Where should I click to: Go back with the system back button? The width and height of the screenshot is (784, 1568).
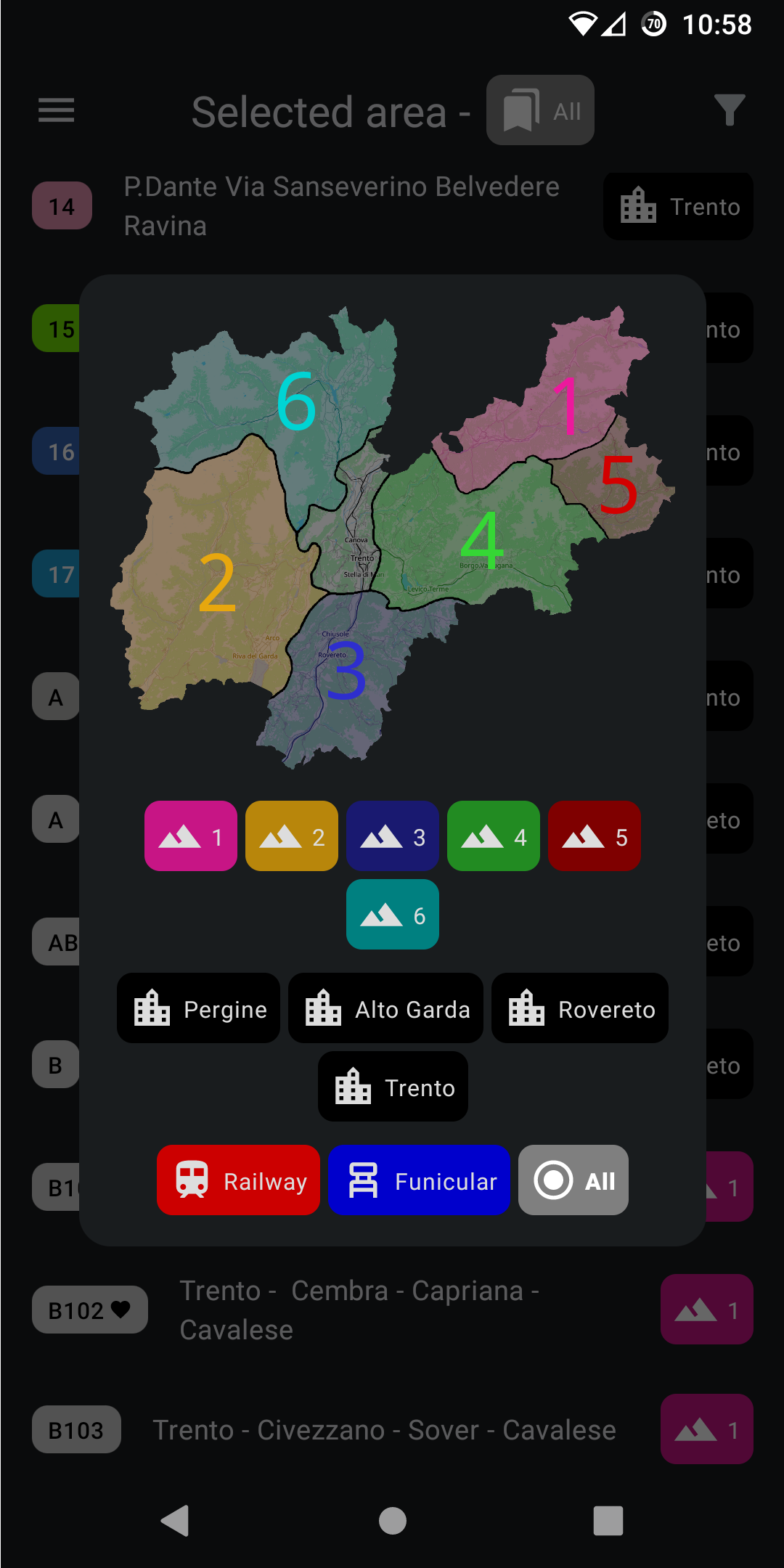[x=175, y=1521]
